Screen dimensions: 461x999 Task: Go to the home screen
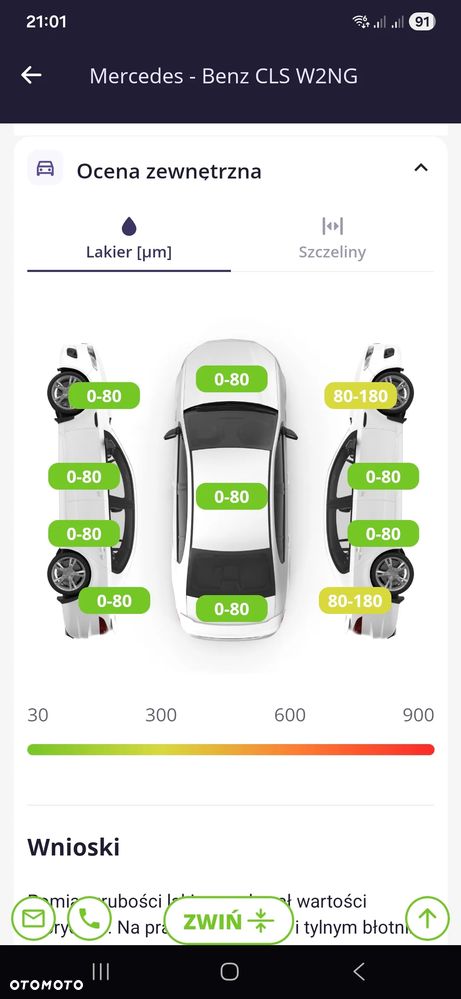click(230, 972)
